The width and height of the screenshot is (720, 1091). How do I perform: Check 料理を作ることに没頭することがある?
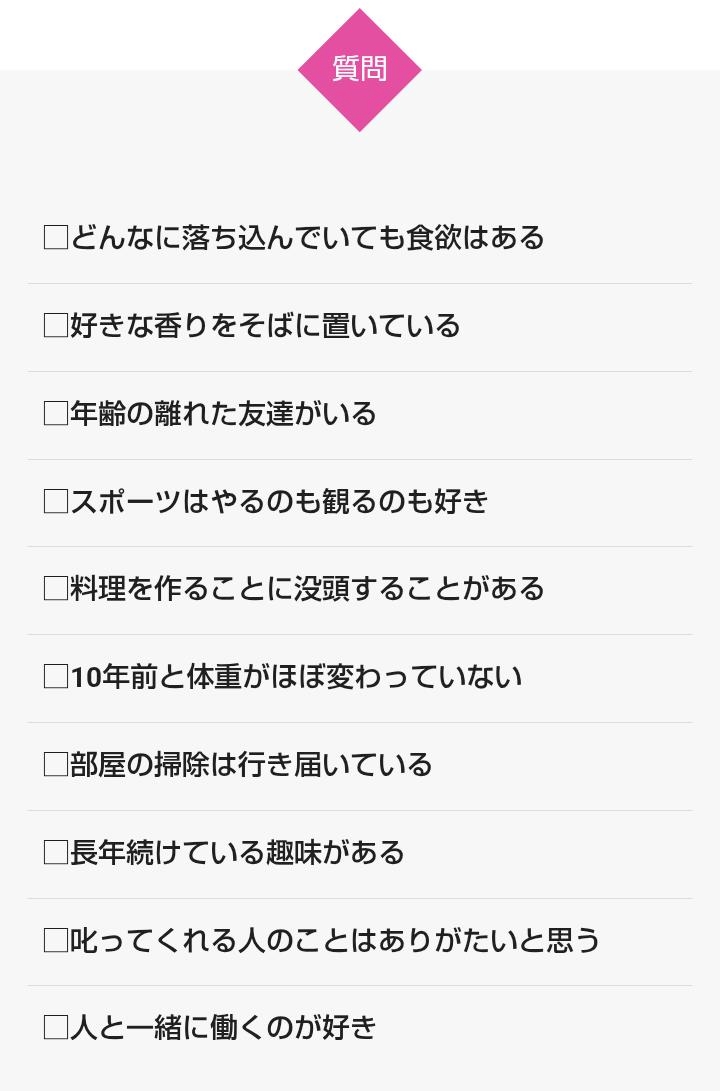(56, 589)
